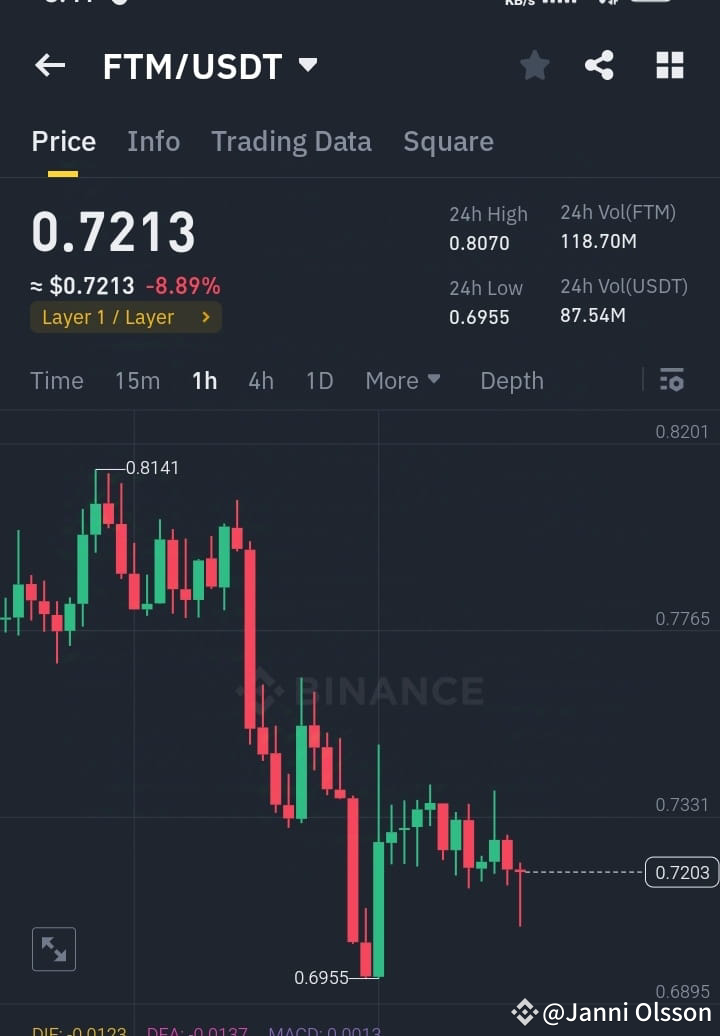Tap the back arrow to exit the chart
This screenshot has height=1036, width=720.
tap(49, 66)
